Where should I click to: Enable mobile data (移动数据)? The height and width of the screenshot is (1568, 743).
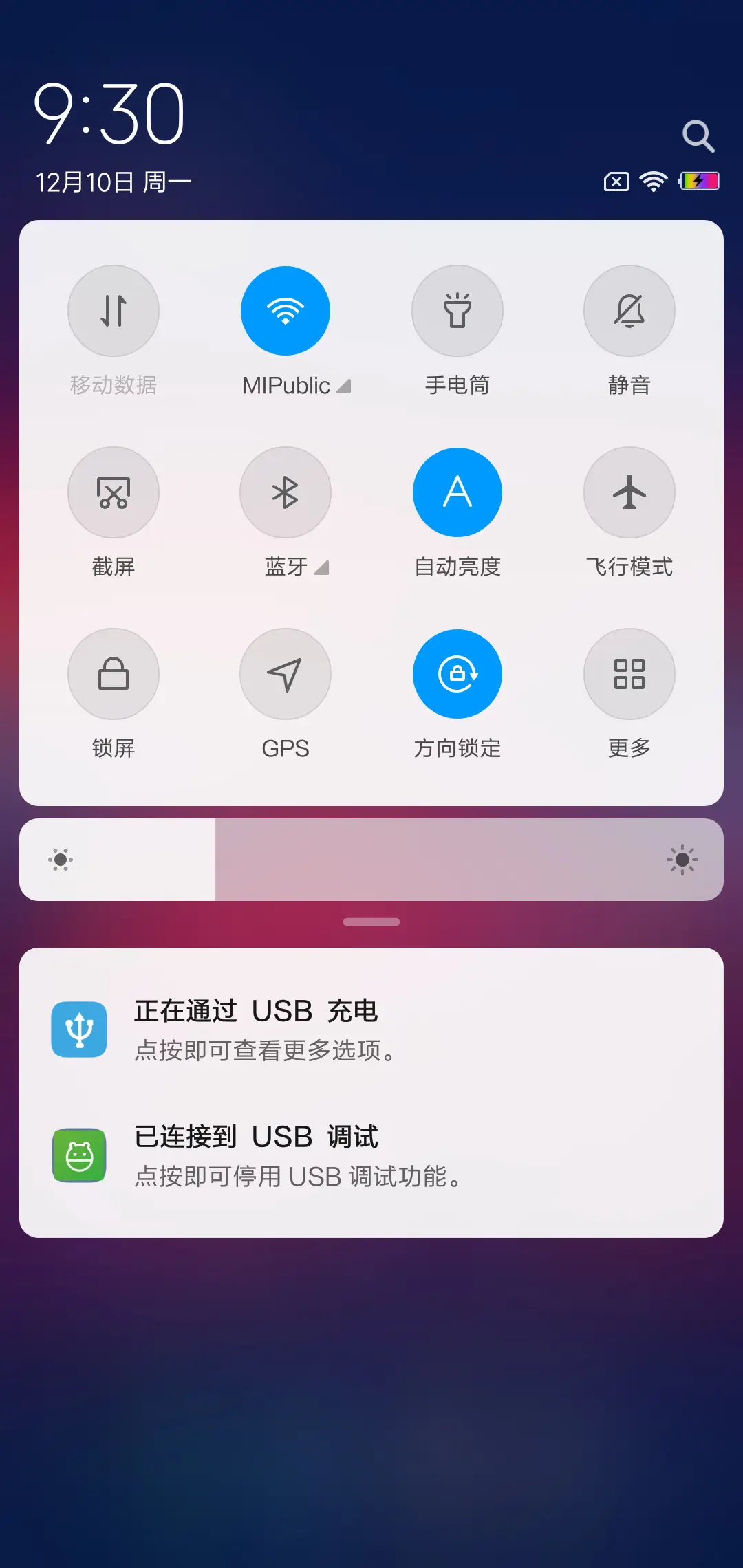tap(114, 311)
